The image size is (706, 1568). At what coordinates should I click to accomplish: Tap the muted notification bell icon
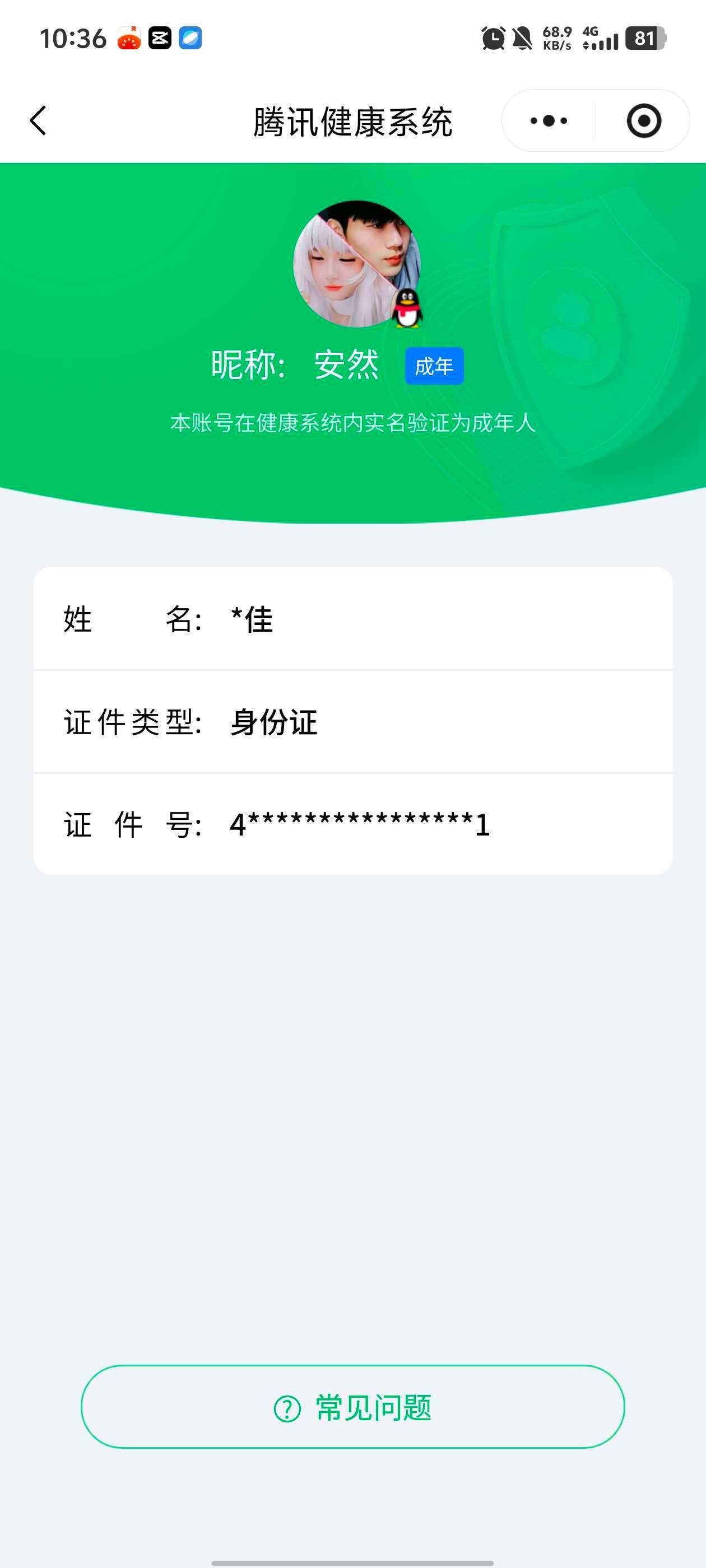(x=521, y=38)
